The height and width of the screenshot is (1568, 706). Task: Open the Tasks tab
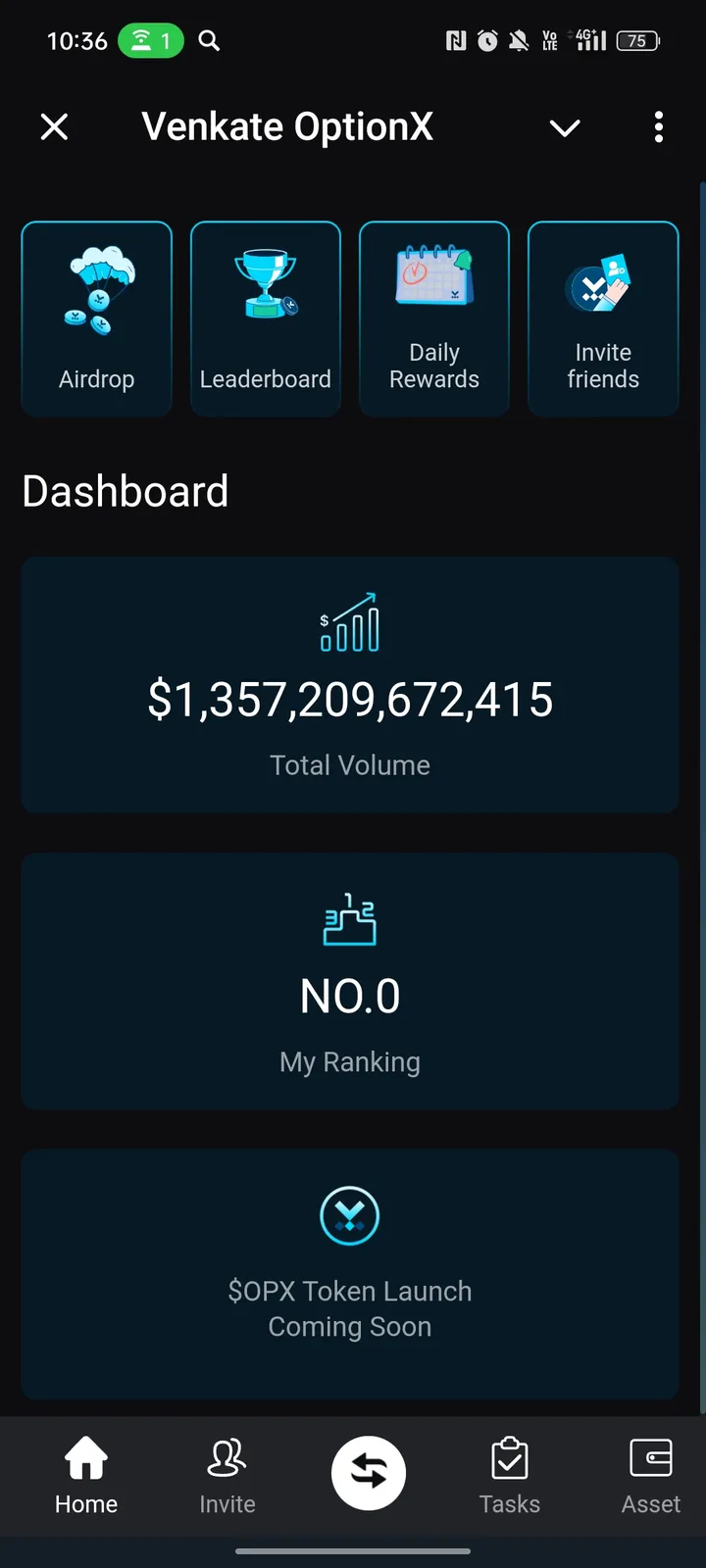click(510, 1475)
